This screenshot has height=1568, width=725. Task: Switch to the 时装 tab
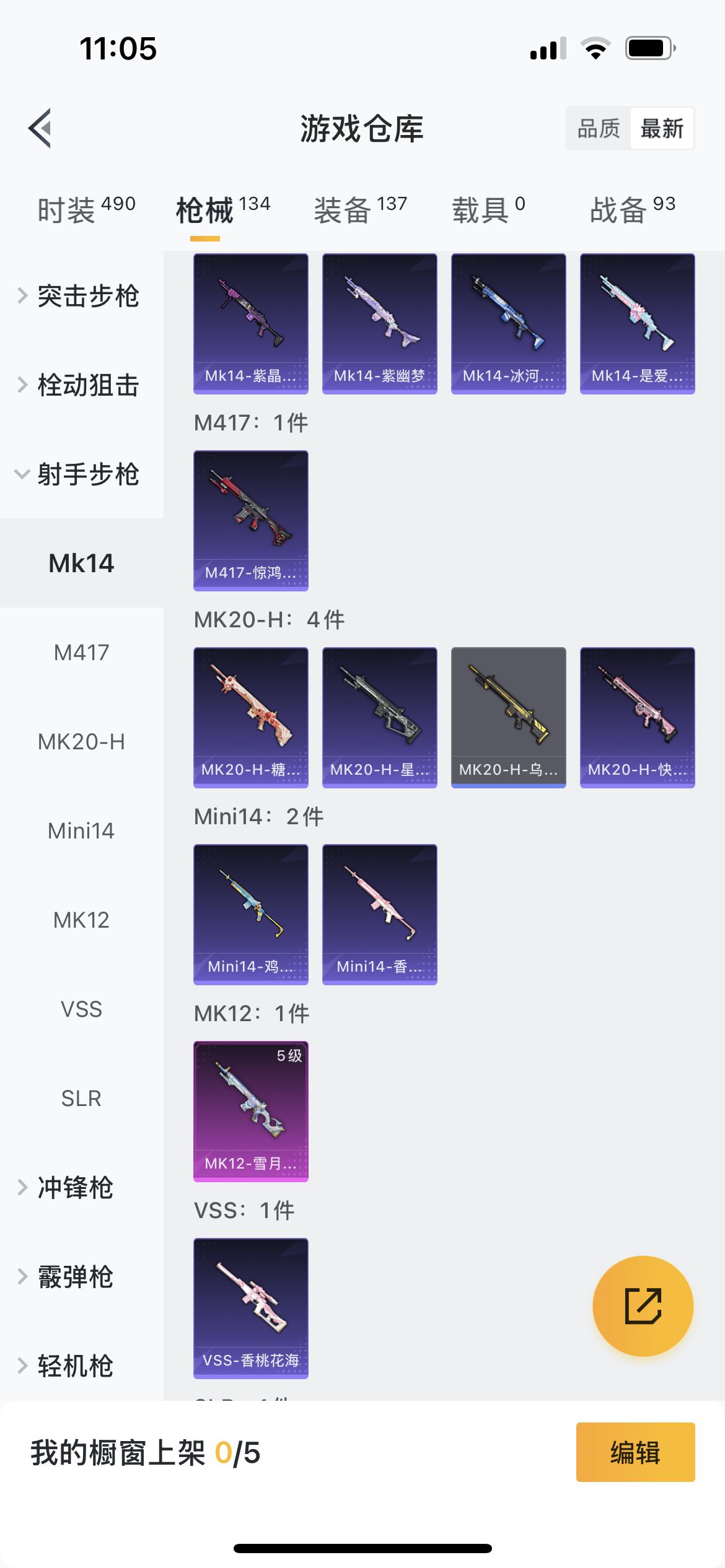[86, 209]
